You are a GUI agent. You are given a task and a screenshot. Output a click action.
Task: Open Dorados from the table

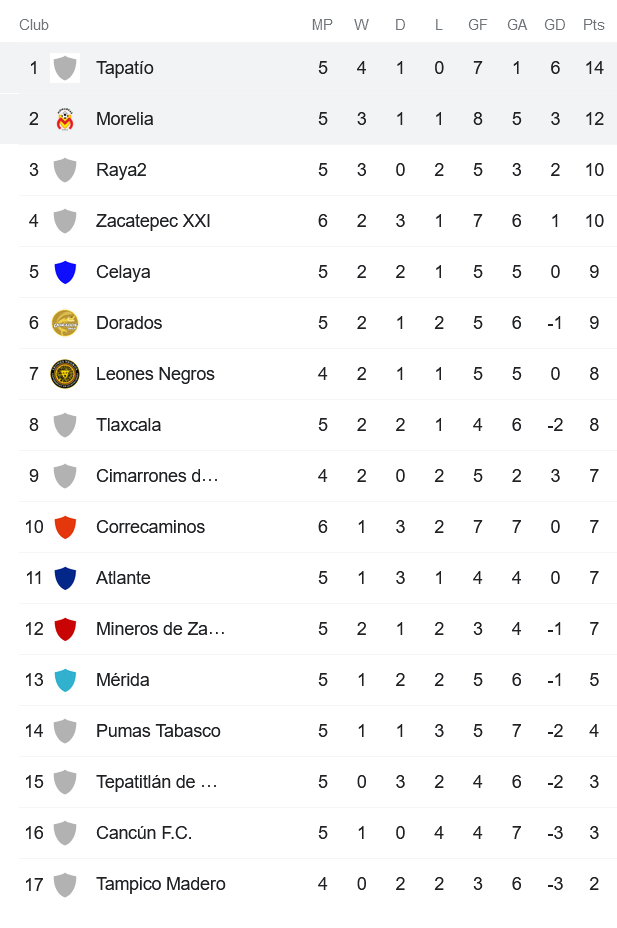click(x=129, y=323)
